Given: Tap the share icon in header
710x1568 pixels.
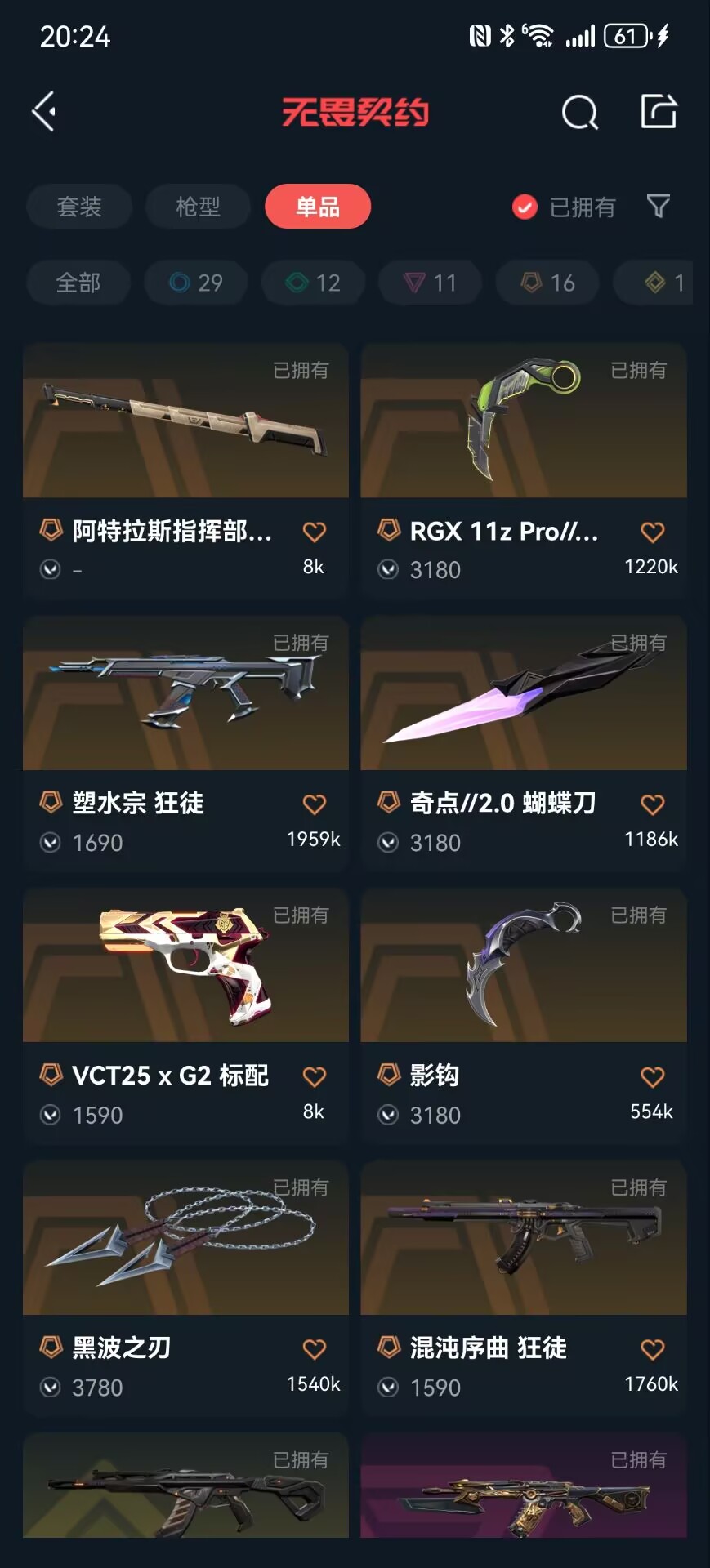Looking at the screenshot, I should (x=658, y=112).
